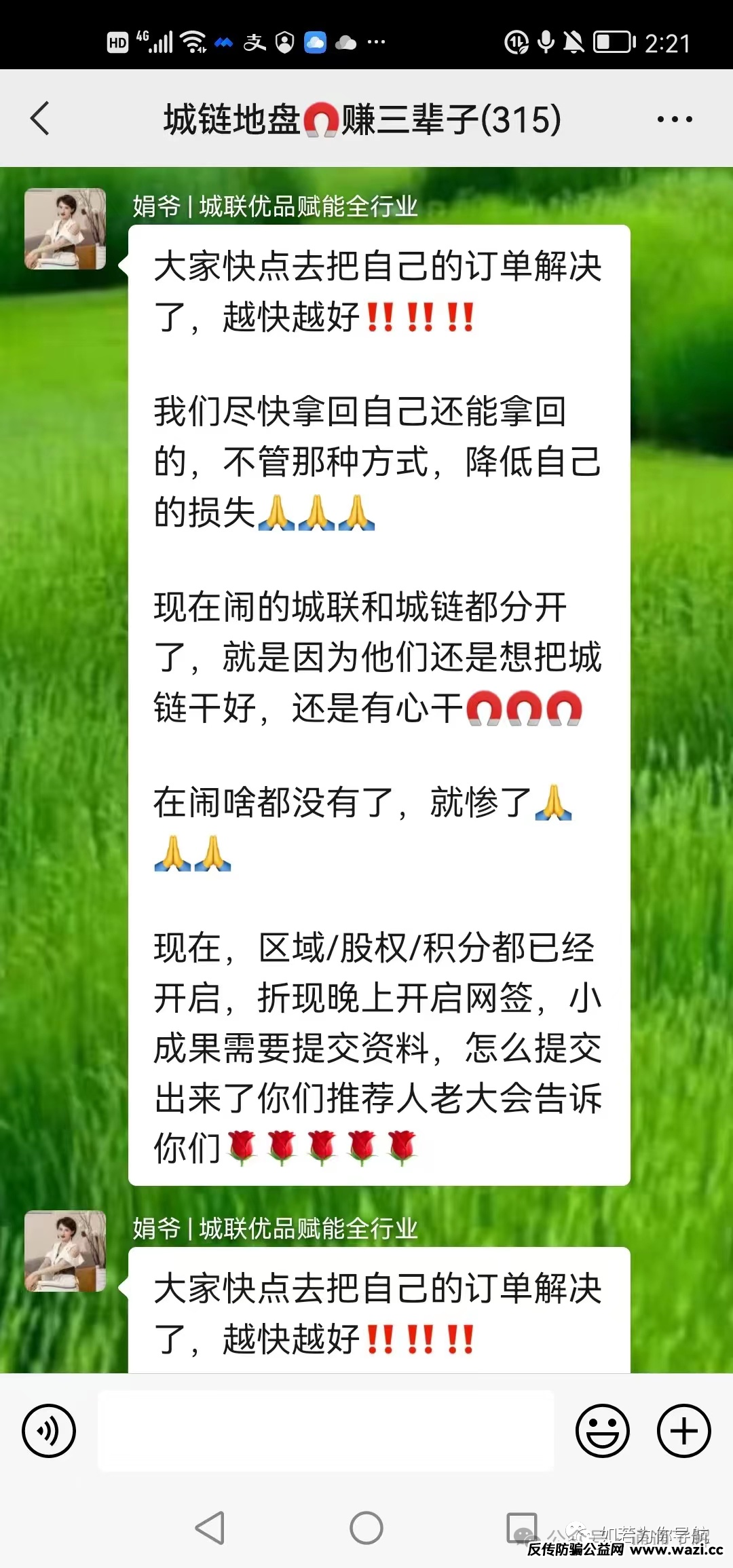Screen dimensions: 733x1568
Task: Open the plus attachment menu
Action: pyautogui.click(x=683, y=1431)
